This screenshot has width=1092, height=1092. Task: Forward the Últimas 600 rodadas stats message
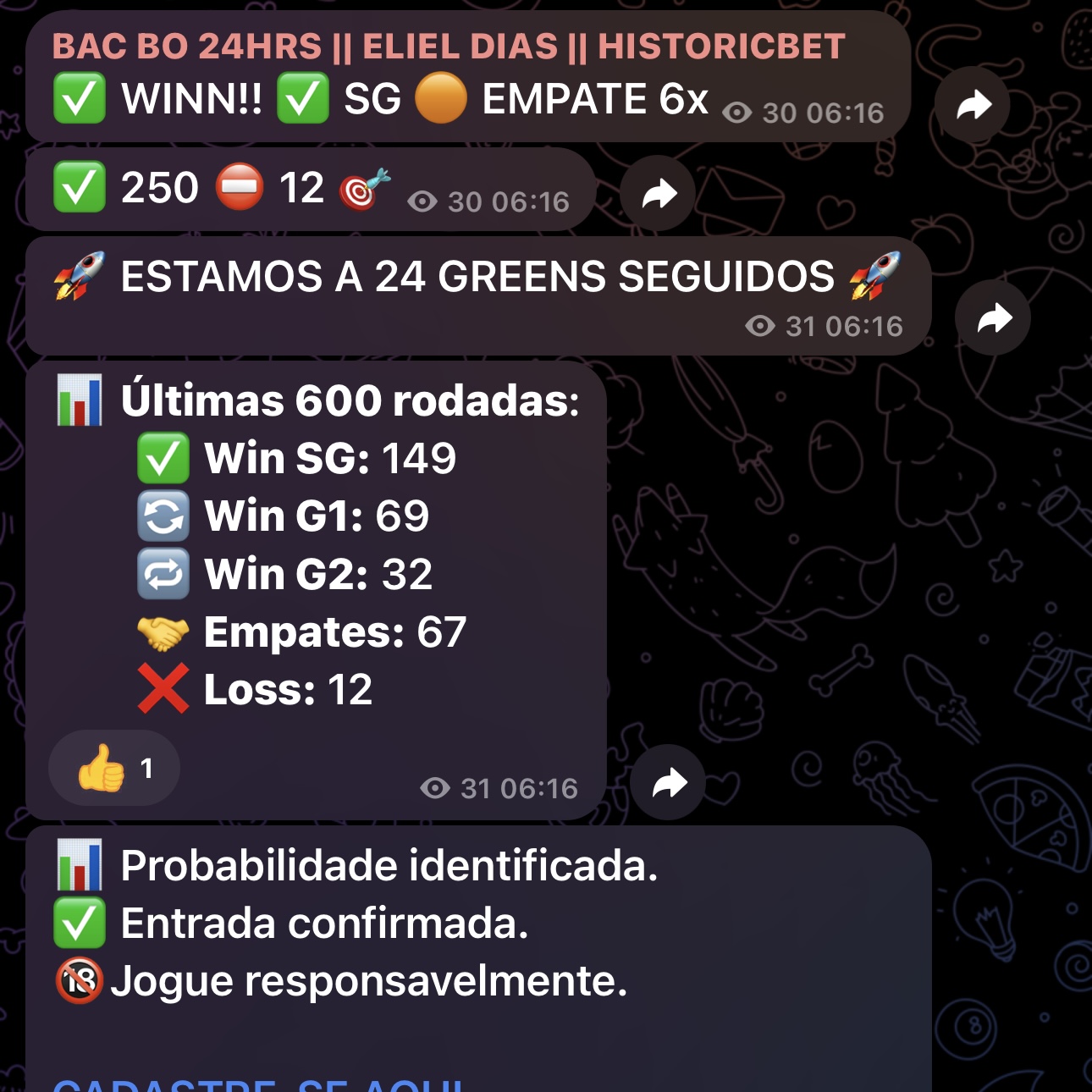pos(668,782)
